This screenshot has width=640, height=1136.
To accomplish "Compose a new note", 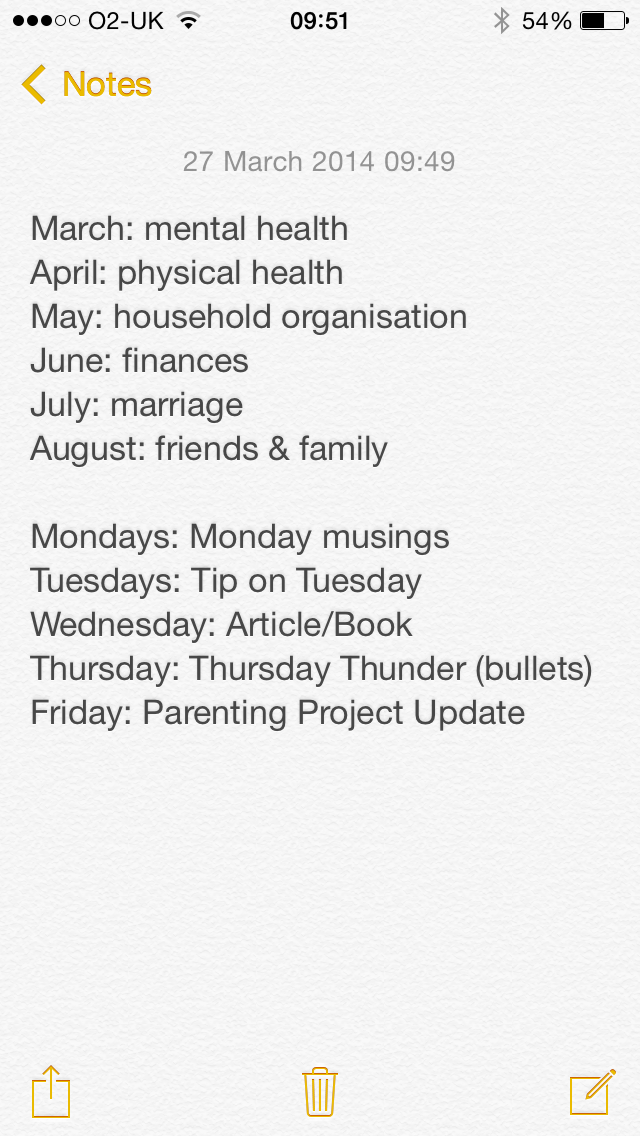I will [x=592, y=1091].
